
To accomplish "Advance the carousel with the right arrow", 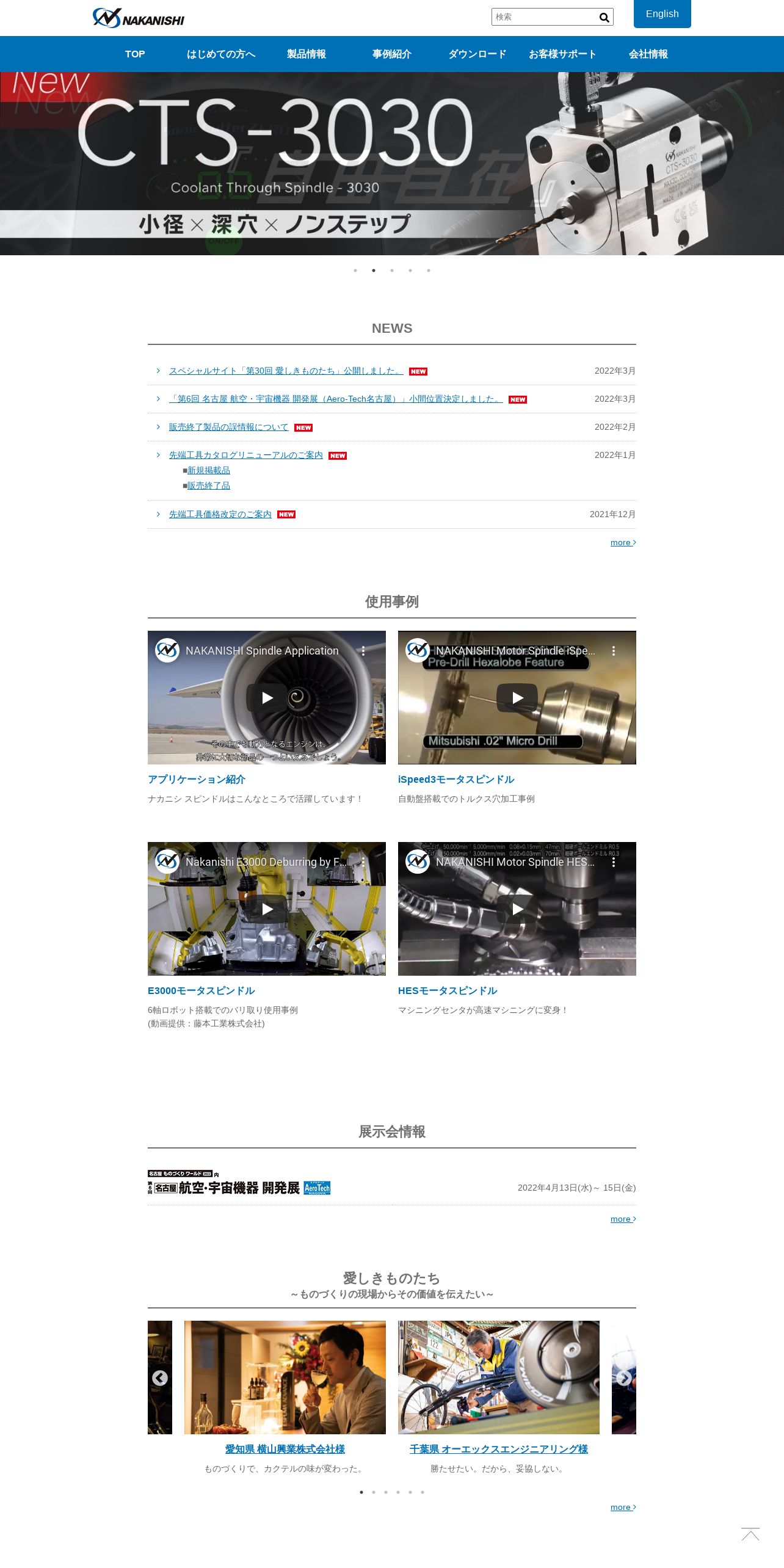I will tap(623, 1378).
